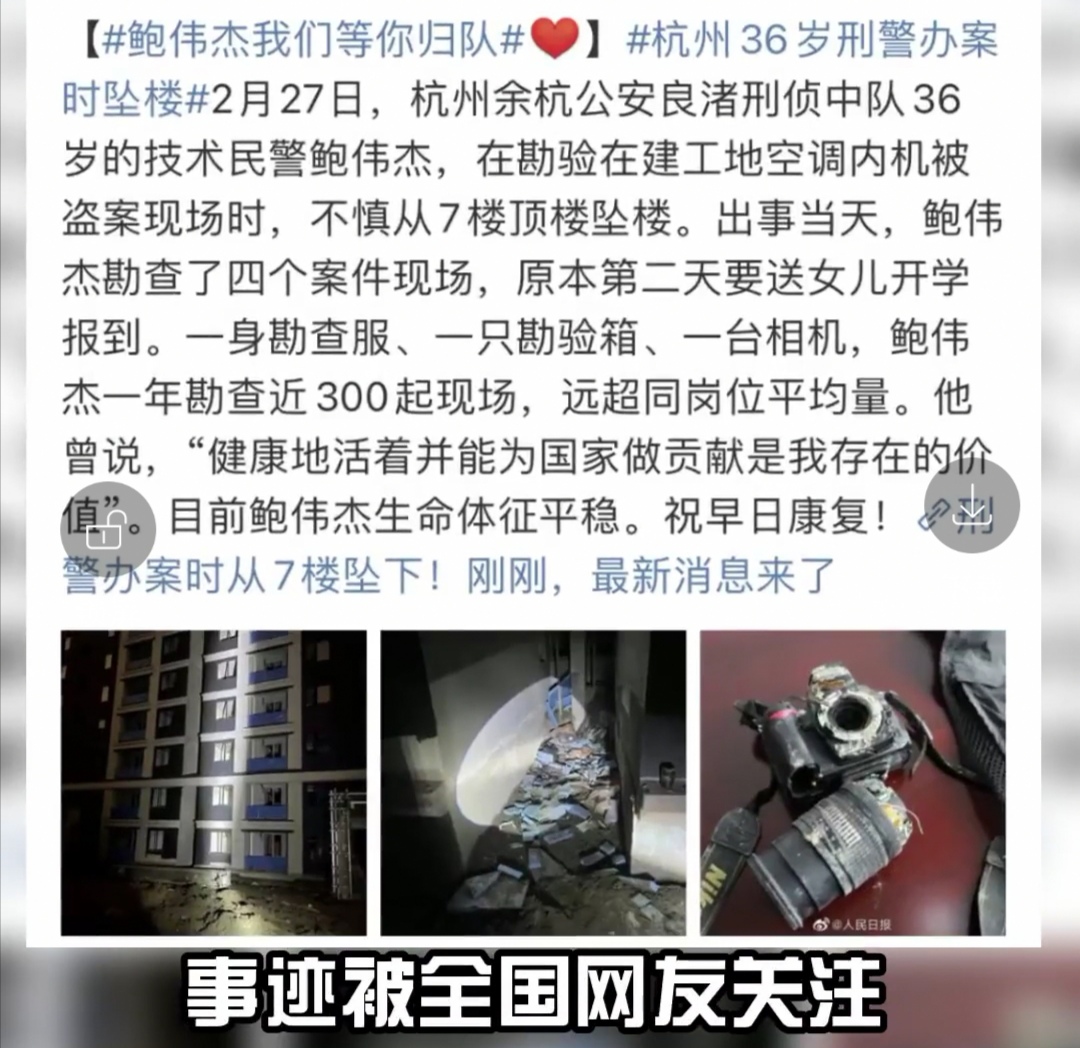Tap the screen lock icon
1080x1048 pixels.
107,529
